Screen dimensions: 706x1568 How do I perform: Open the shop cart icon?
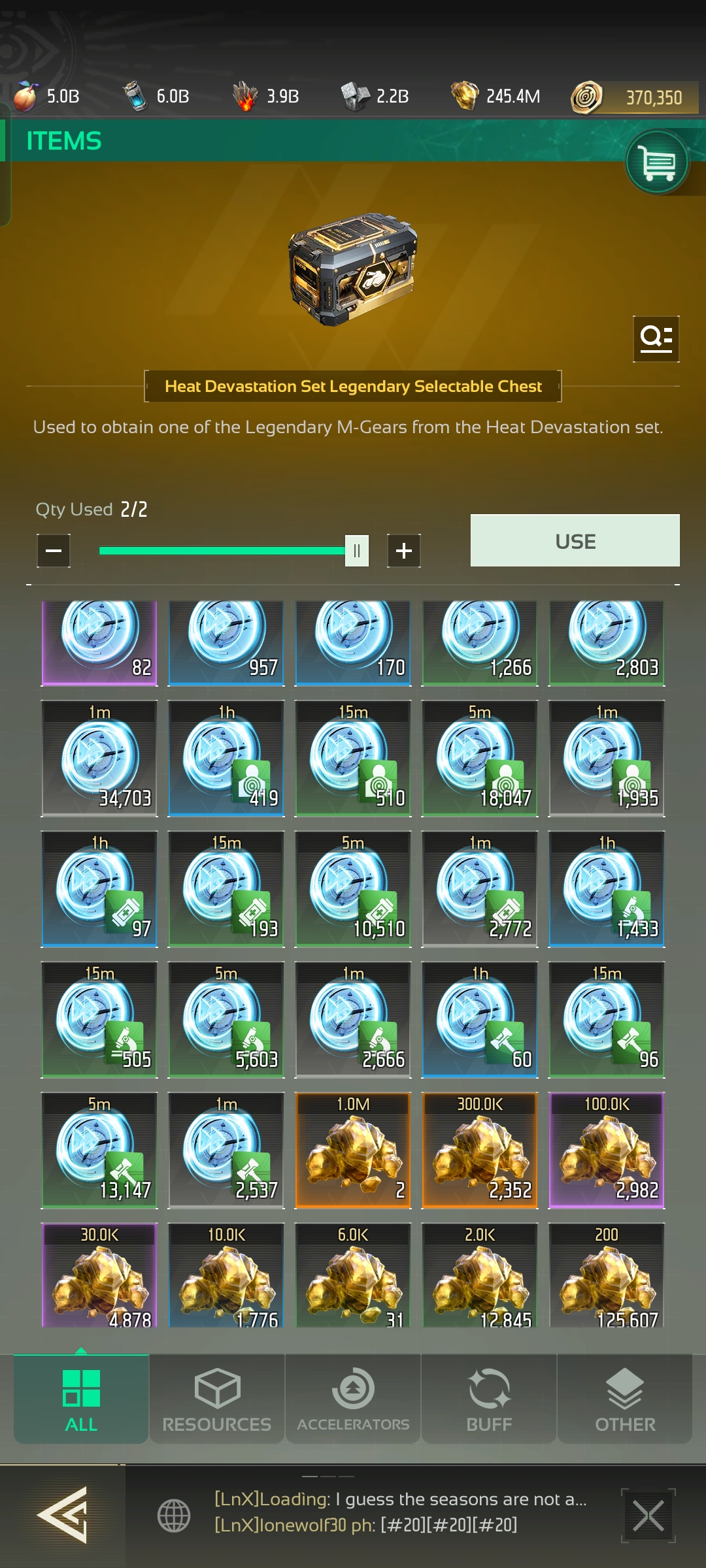[657, 163]
